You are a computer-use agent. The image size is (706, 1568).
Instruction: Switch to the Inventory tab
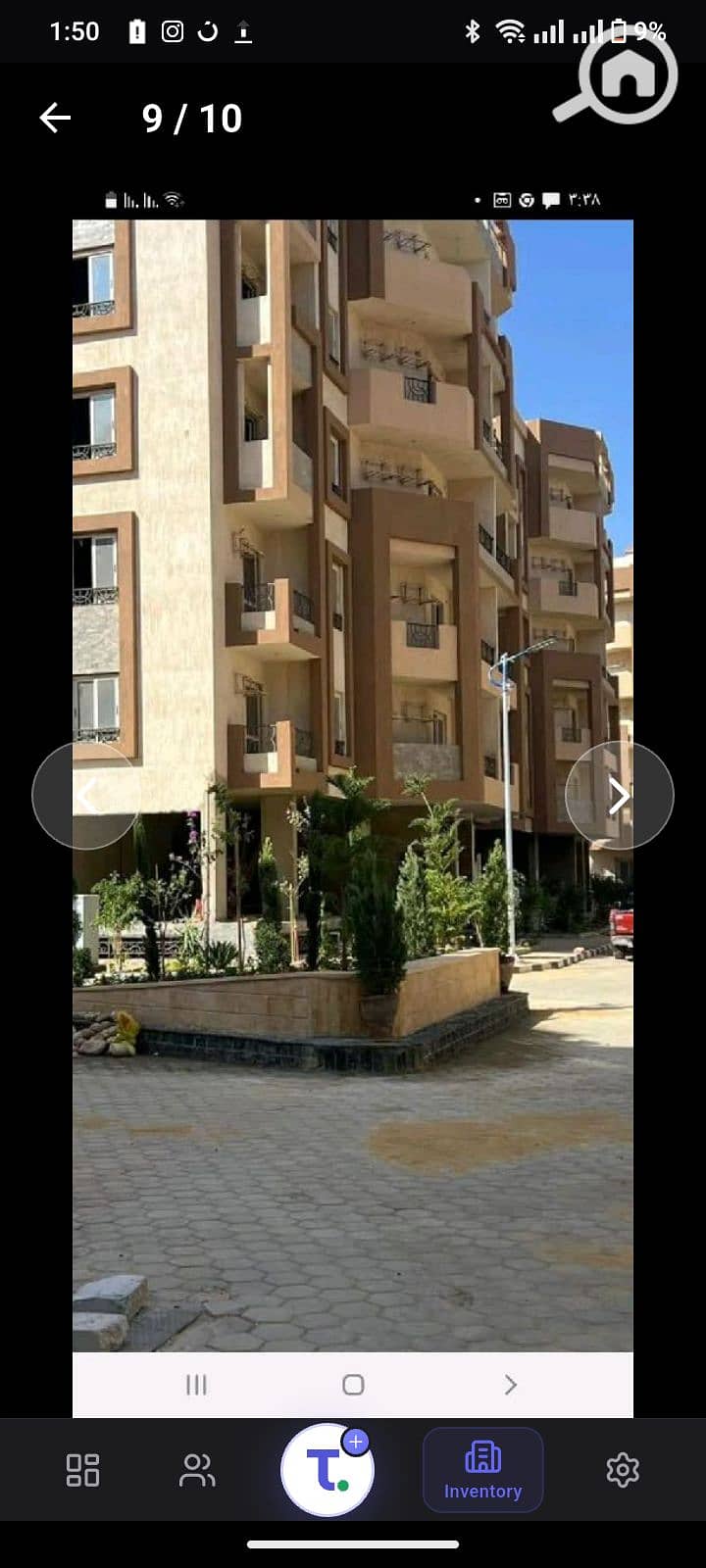pyautogui.click(x=482, y=1470)
